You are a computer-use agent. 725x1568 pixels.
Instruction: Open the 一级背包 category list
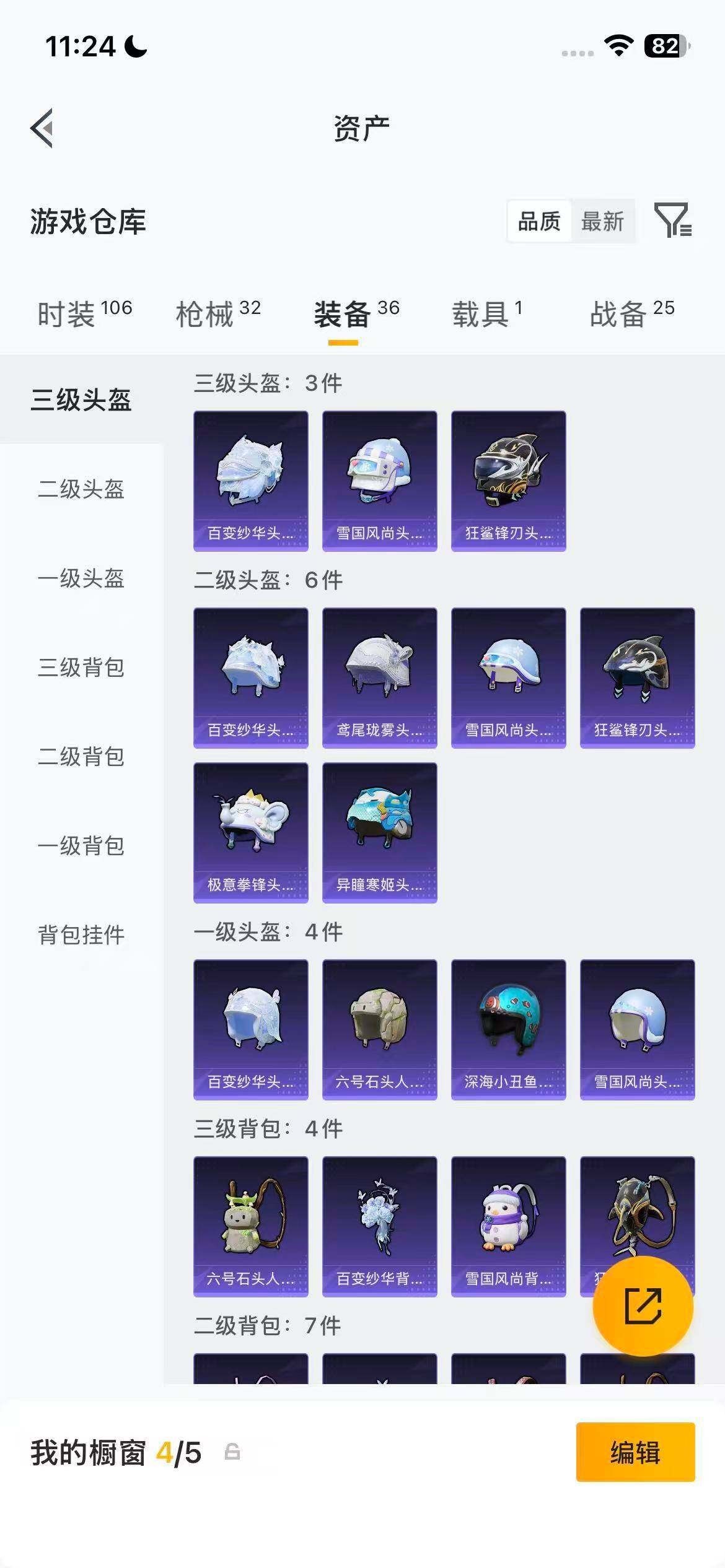(81, 847)
